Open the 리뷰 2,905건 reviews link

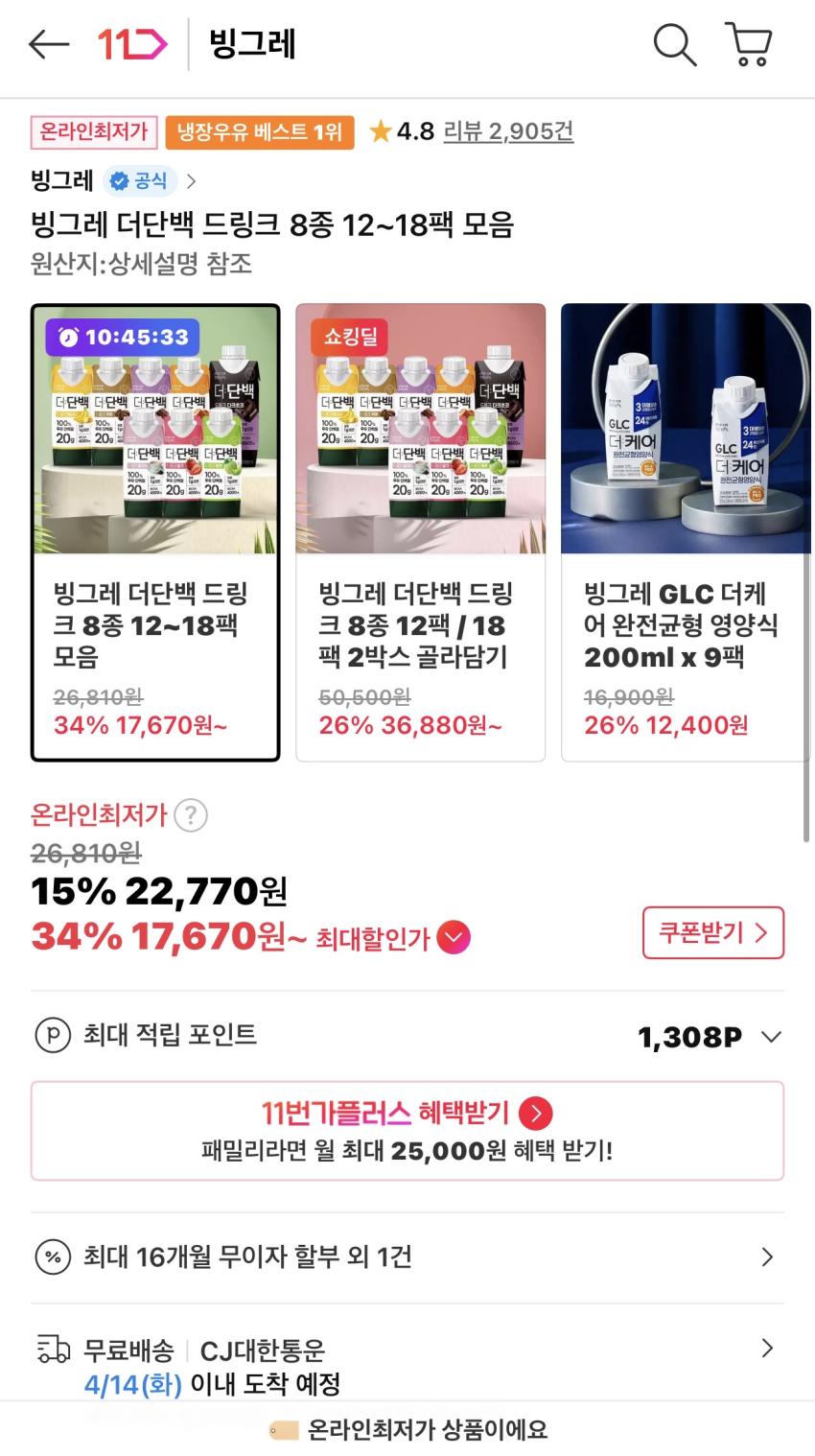point(508,131)
